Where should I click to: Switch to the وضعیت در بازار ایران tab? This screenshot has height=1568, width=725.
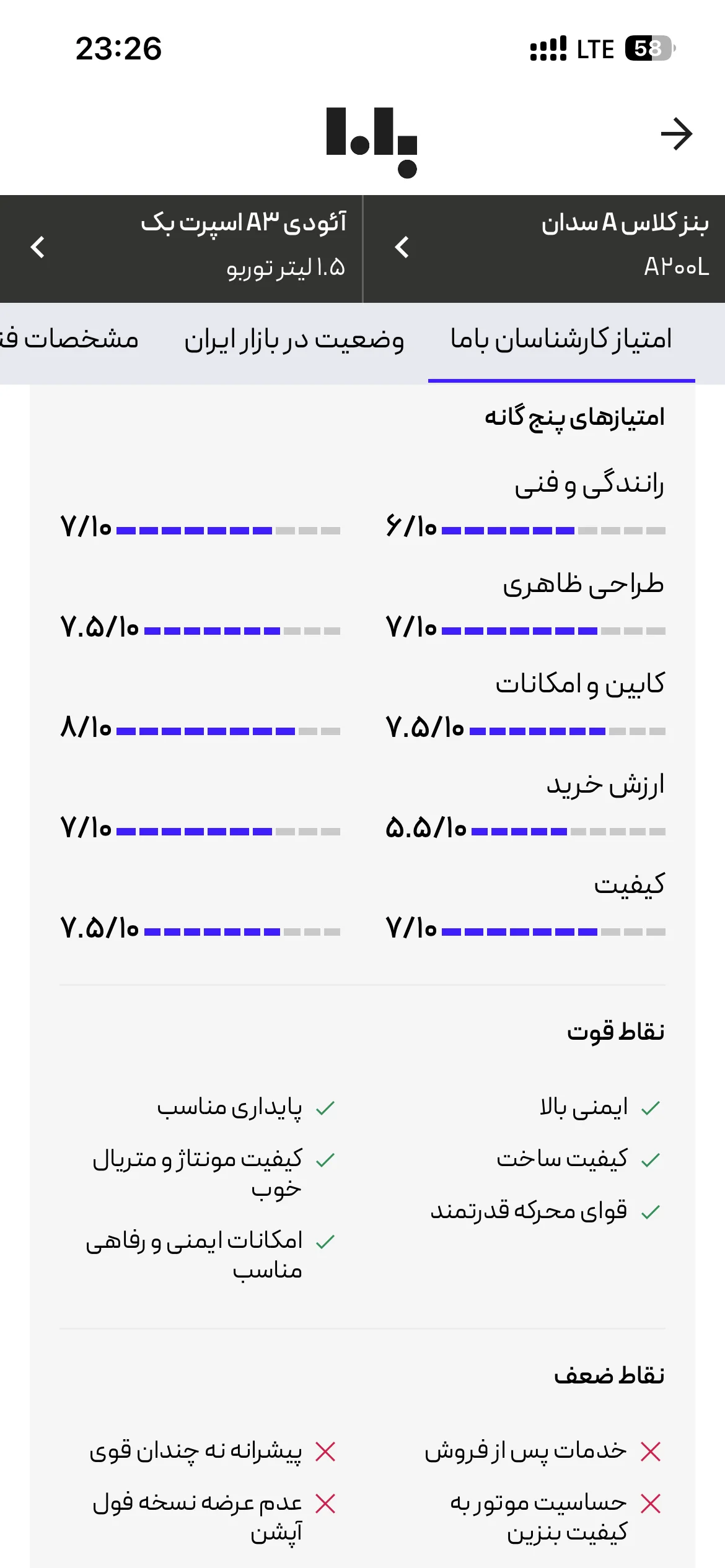point(294,340)
